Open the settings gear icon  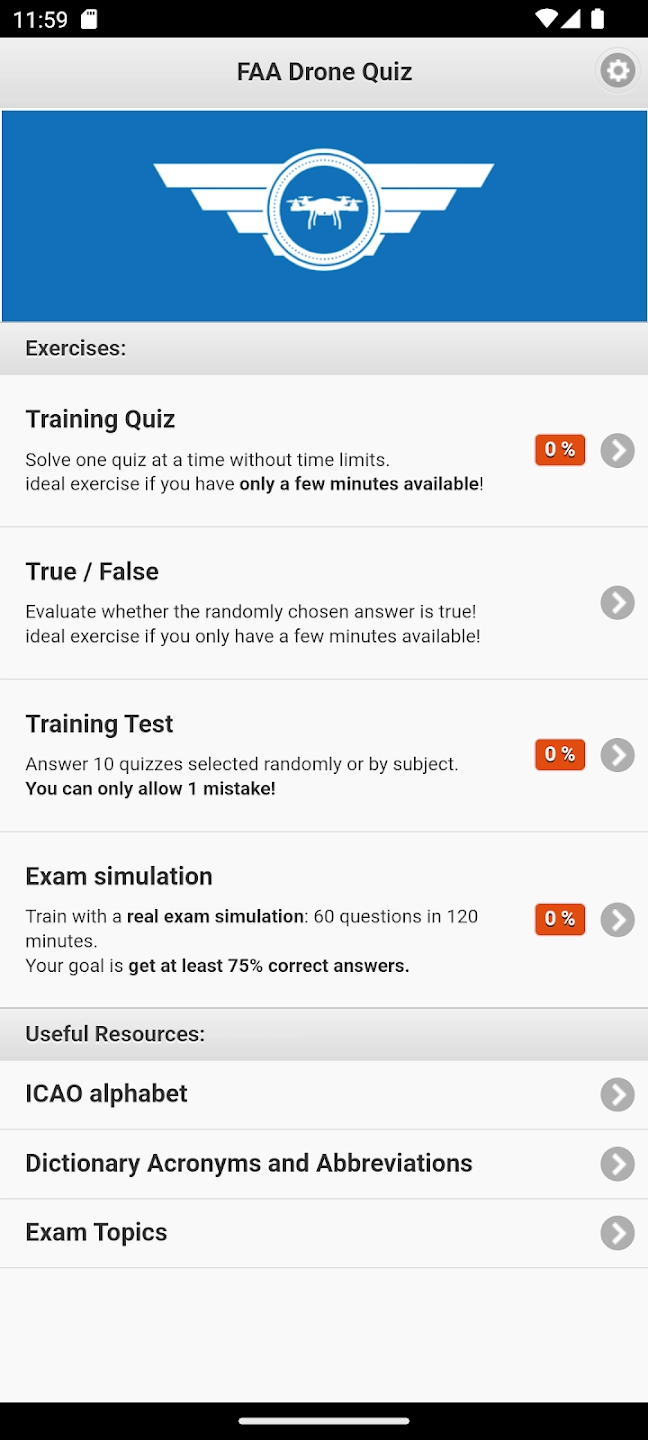617,71
